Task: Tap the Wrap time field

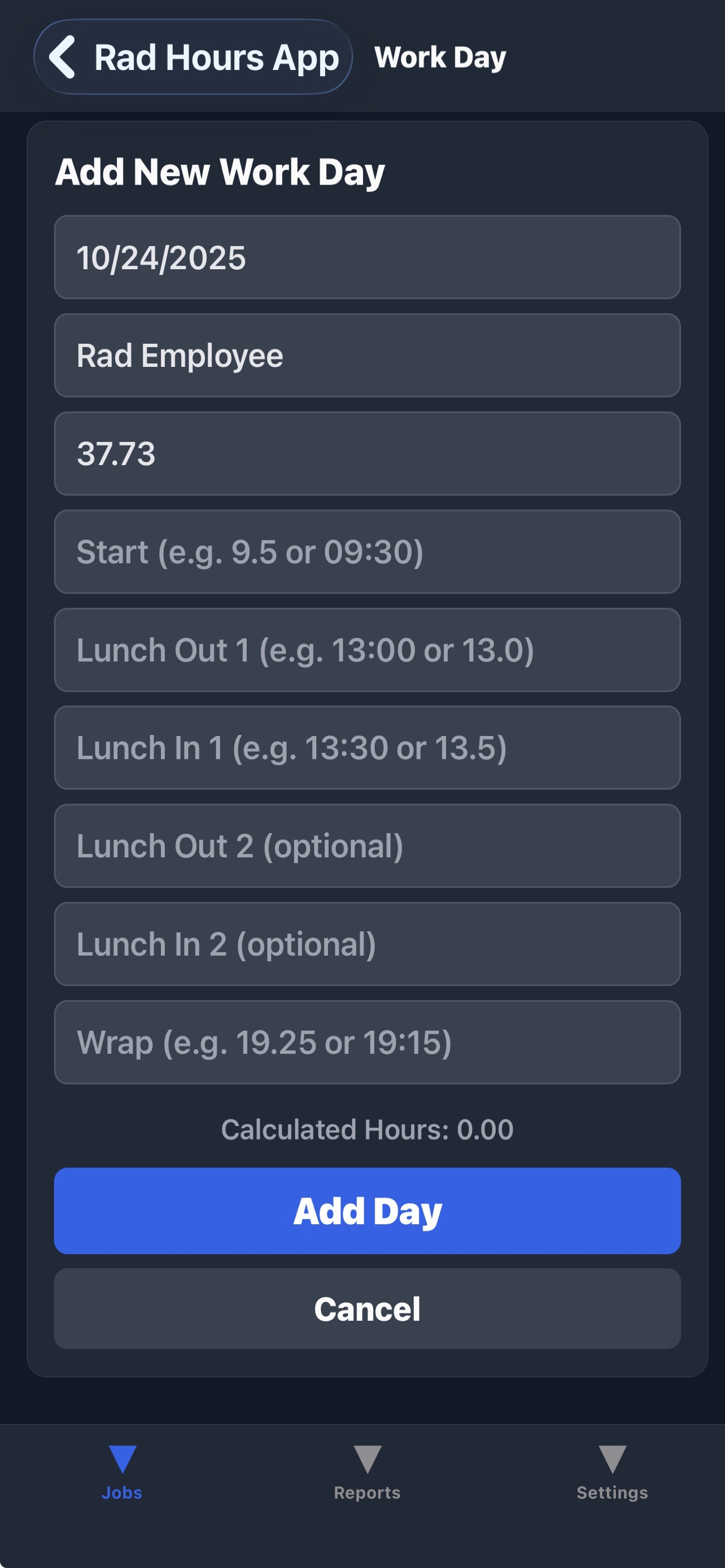Action: pyautogui.click(x=367, y=1042)
